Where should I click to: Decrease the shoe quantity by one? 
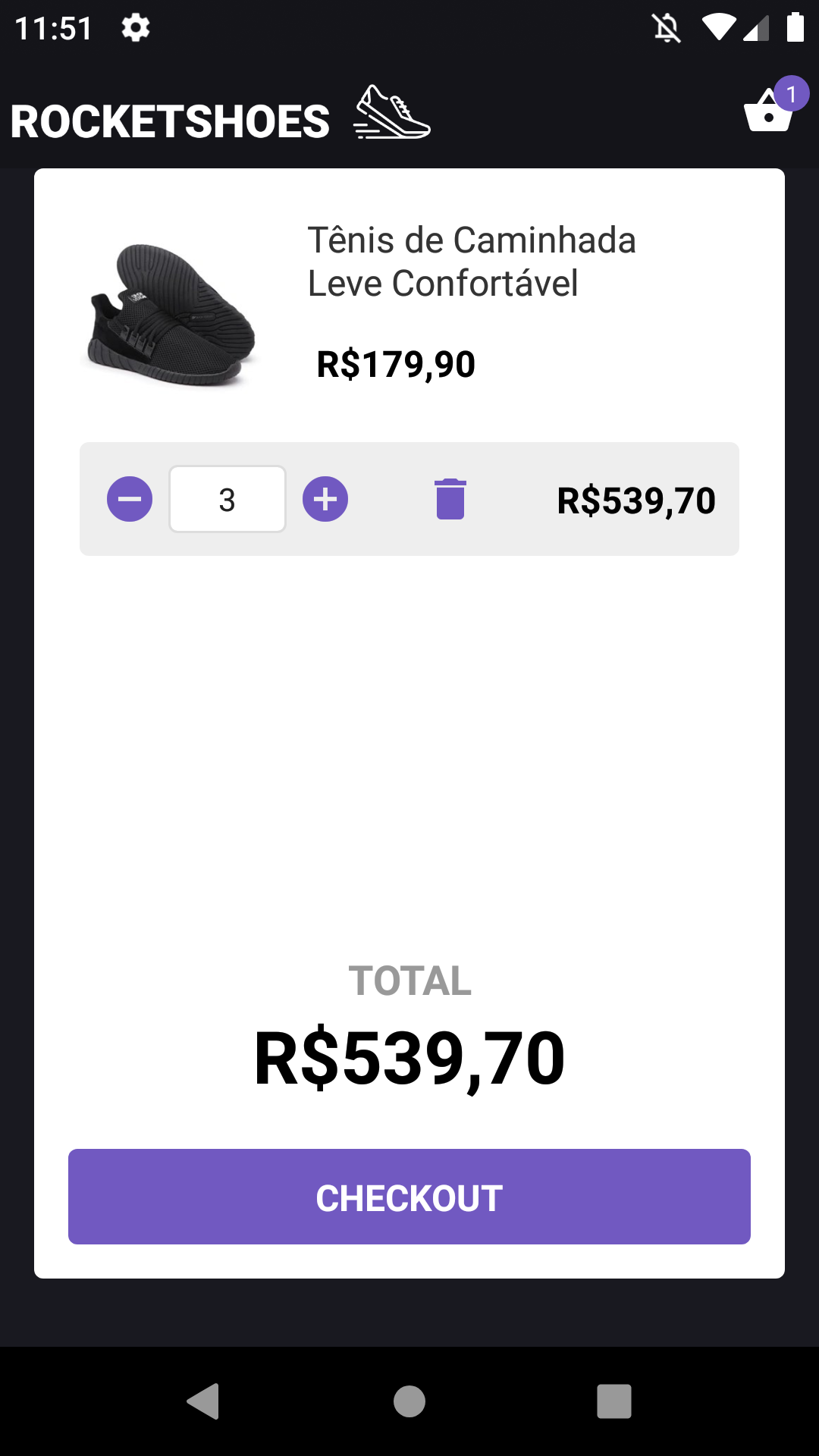click(130, 499)
